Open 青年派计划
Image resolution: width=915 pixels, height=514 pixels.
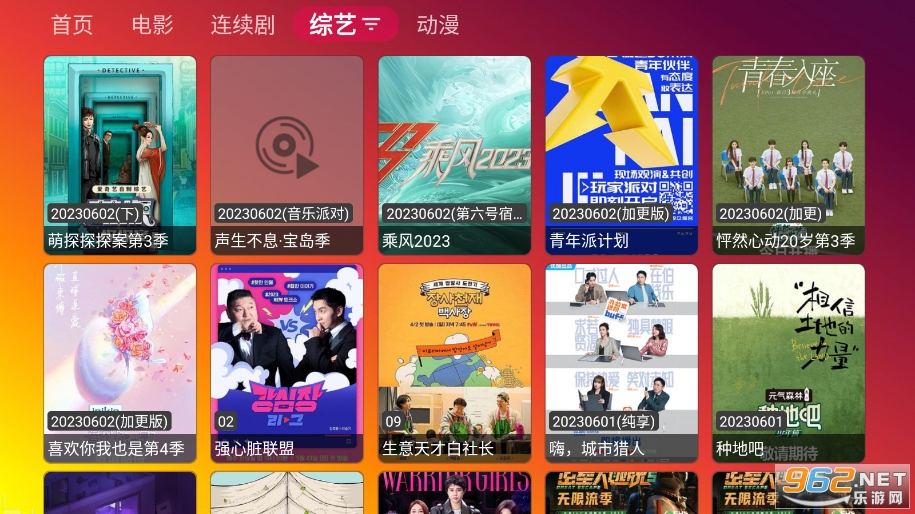[621, 155]
